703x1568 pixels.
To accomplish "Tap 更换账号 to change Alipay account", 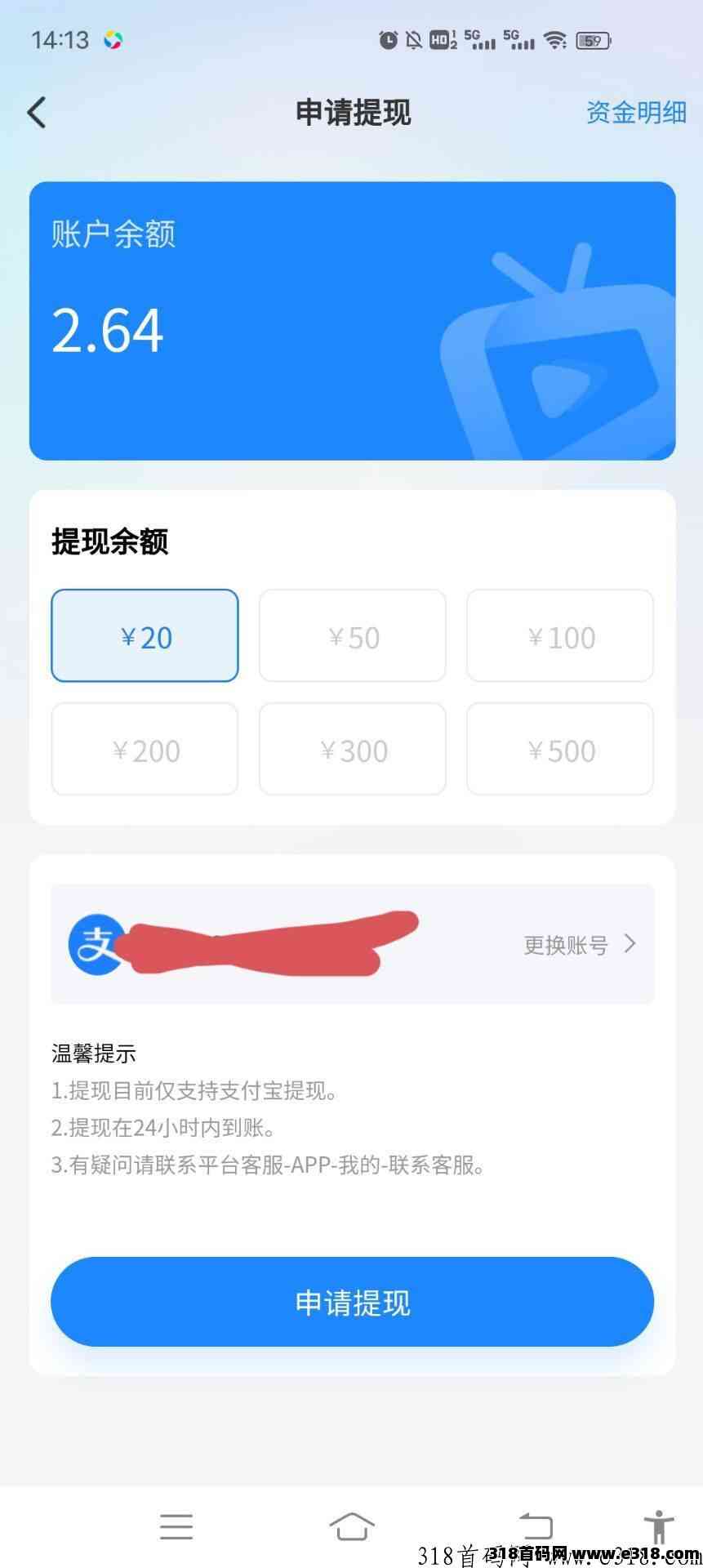I will coord(578,945).
